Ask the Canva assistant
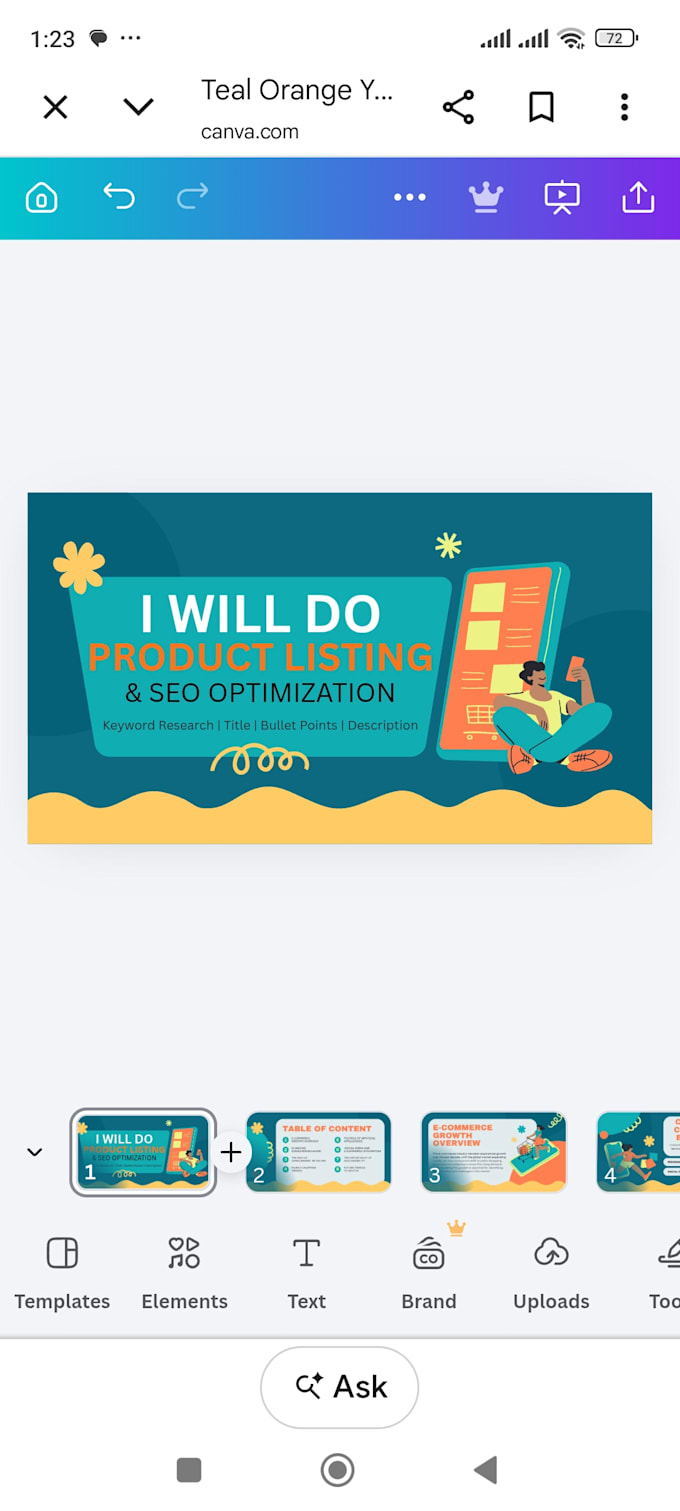The height and width of the screenshot is (1511, 680). click(340, 1387)
